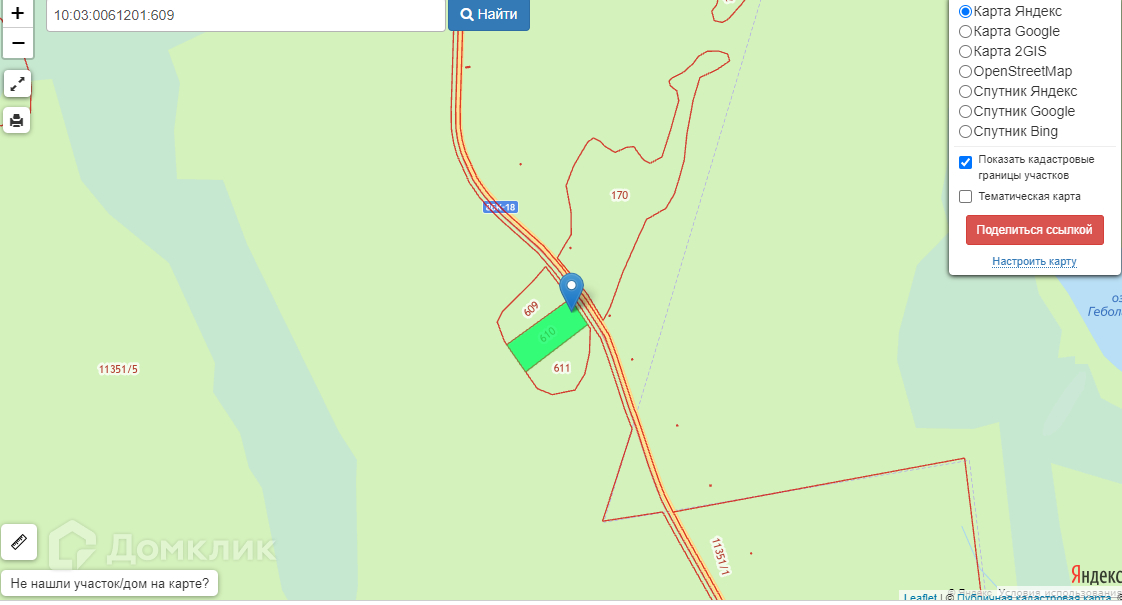Screen dimensions: 1122x605
Task: Open the ruler measurement tool
Action: [x=19, y=542]
